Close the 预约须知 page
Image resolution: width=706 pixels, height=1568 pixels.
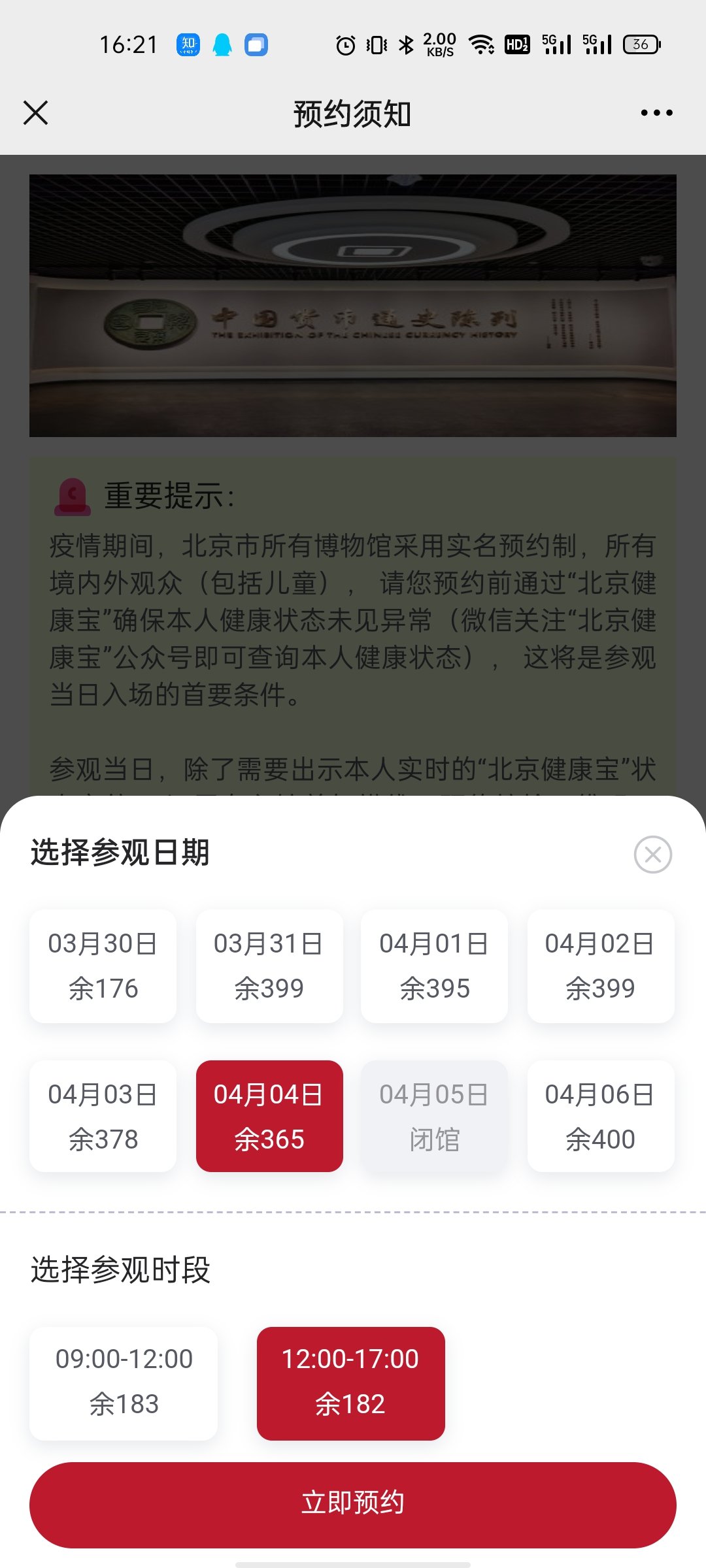pyautogui.click(x=36, y=113)
